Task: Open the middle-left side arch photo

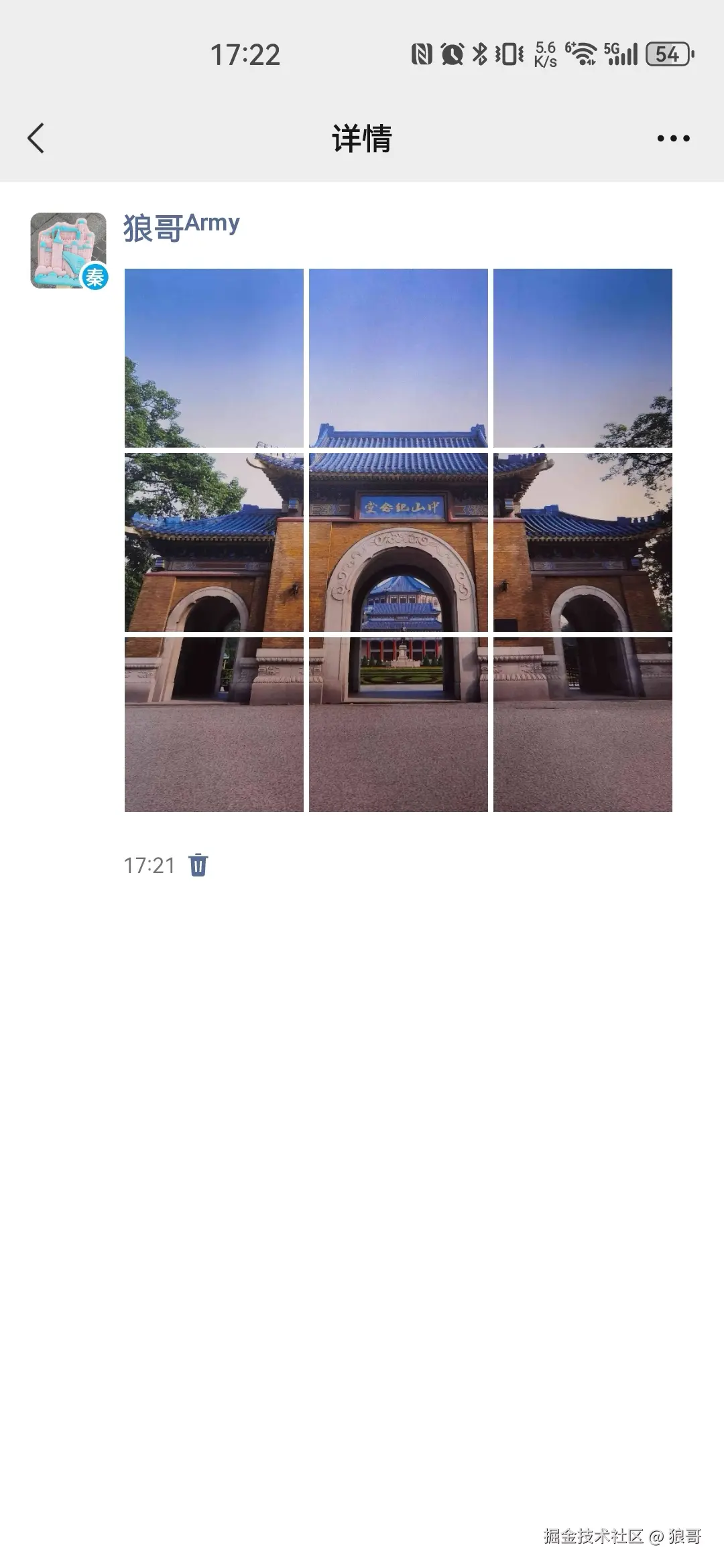Action: click(214, 542)
